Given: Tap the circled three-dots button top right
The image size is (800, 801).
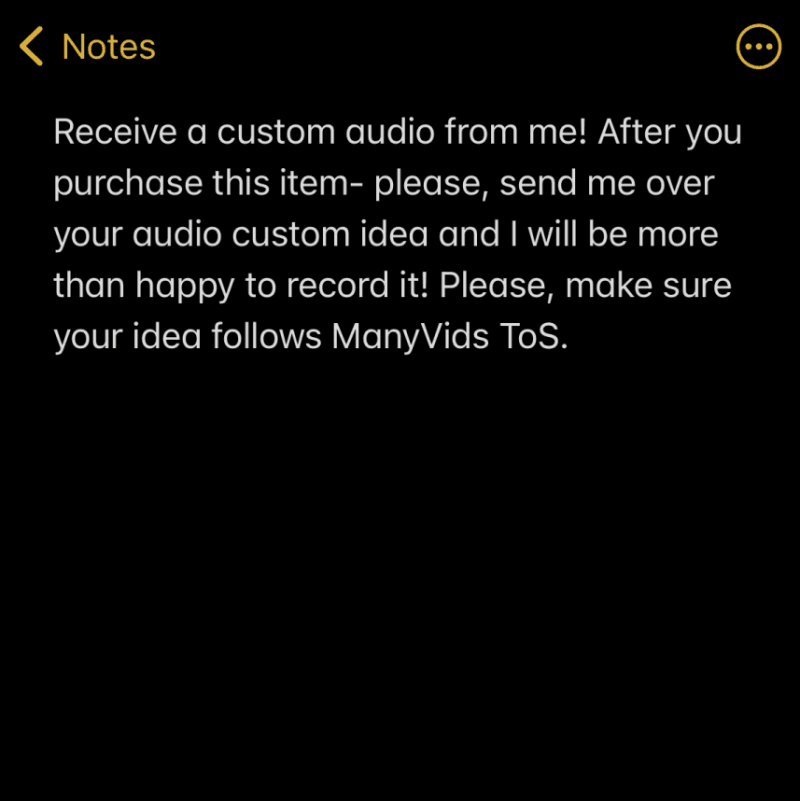Looking at the screenshot, I should (758, 45).
